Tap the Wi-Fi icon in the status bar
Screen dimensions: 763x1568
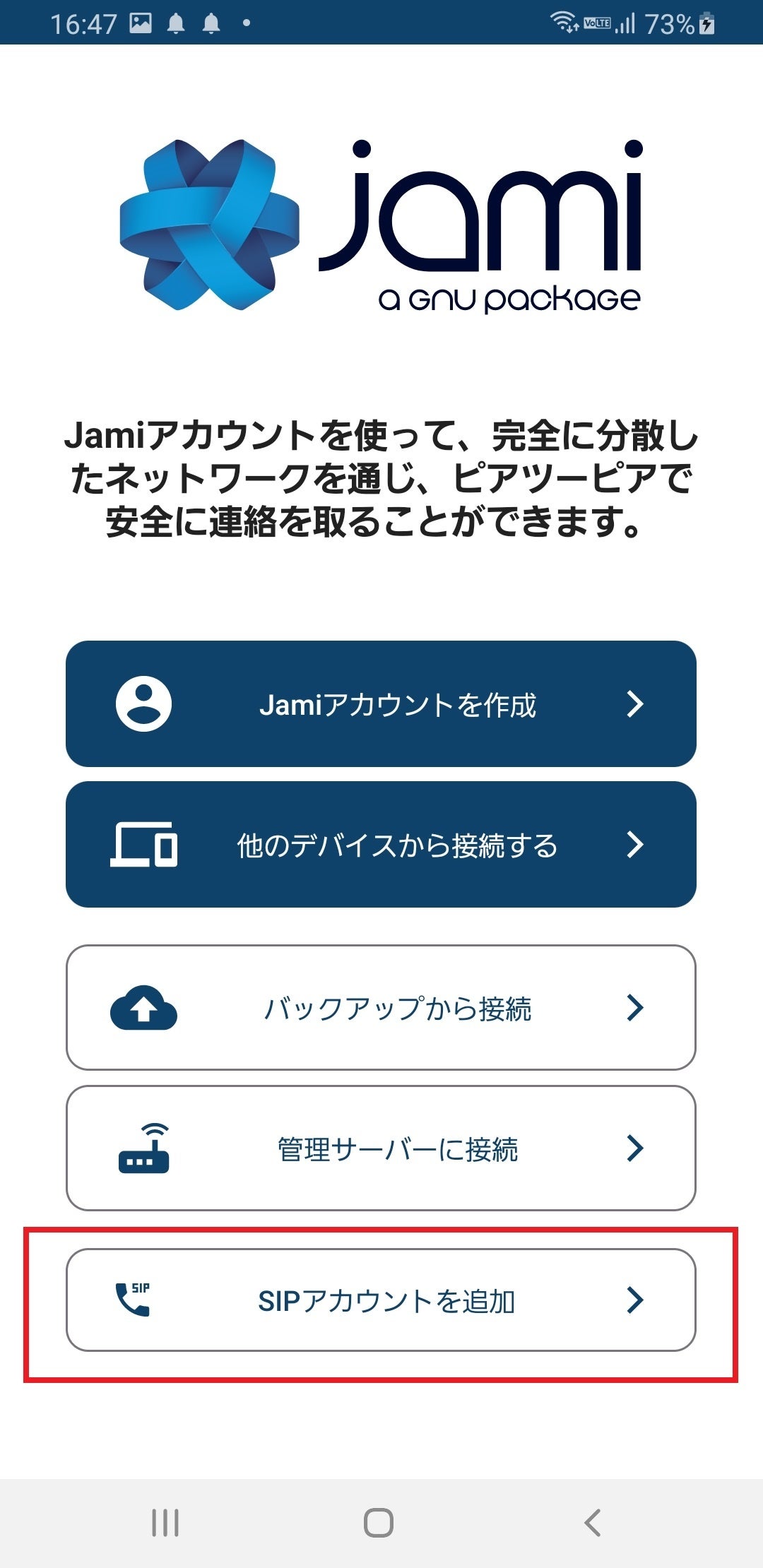(x=564, y=21)
